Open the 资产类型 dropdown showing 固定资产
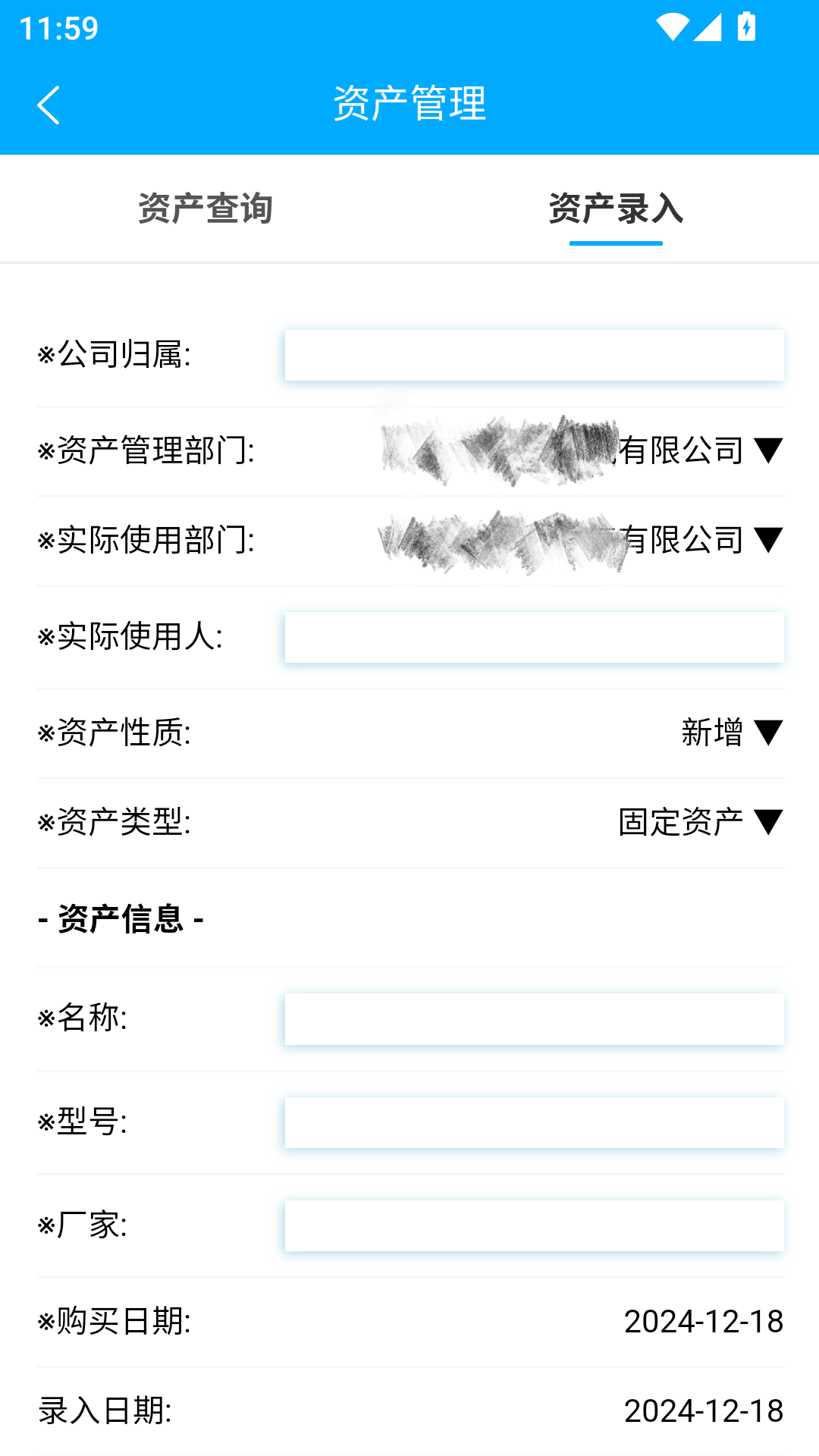 pos(701,822)
